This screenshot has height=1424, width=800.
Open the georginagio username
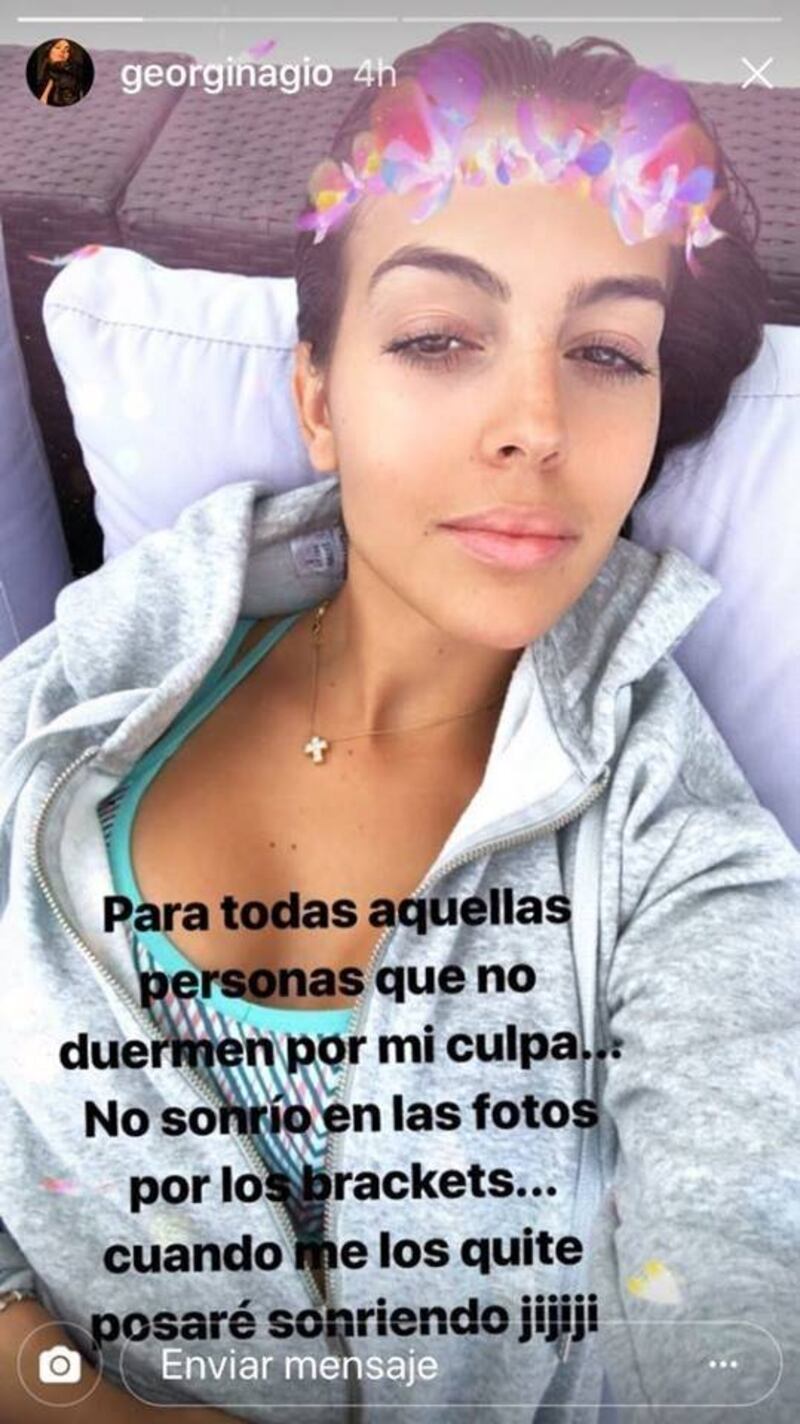[228, 75]
